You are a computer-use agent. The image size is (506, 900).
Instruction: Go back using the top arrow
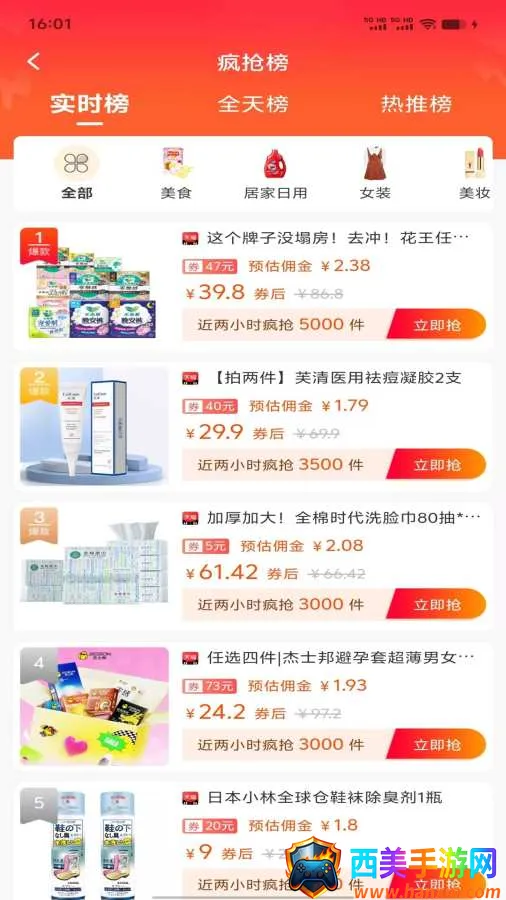34,61
